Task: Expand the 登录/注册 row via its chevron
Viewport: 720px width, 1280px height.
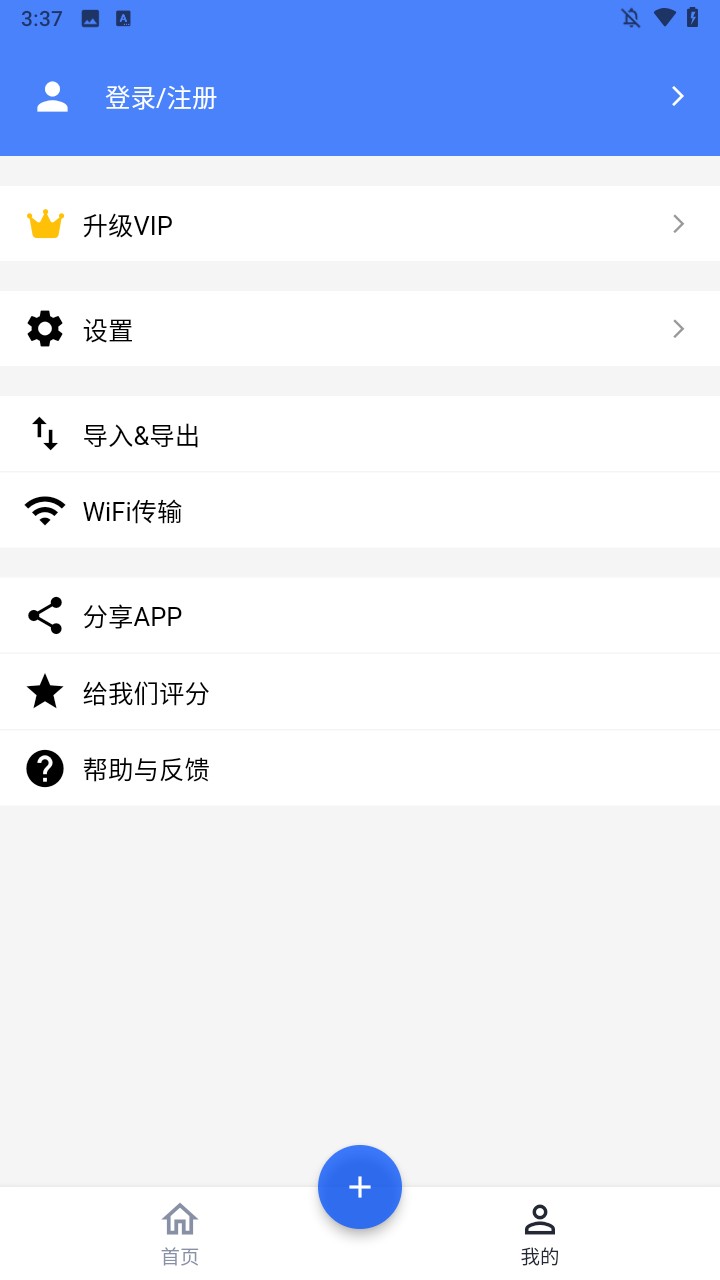Action: (x=678, y=96)
